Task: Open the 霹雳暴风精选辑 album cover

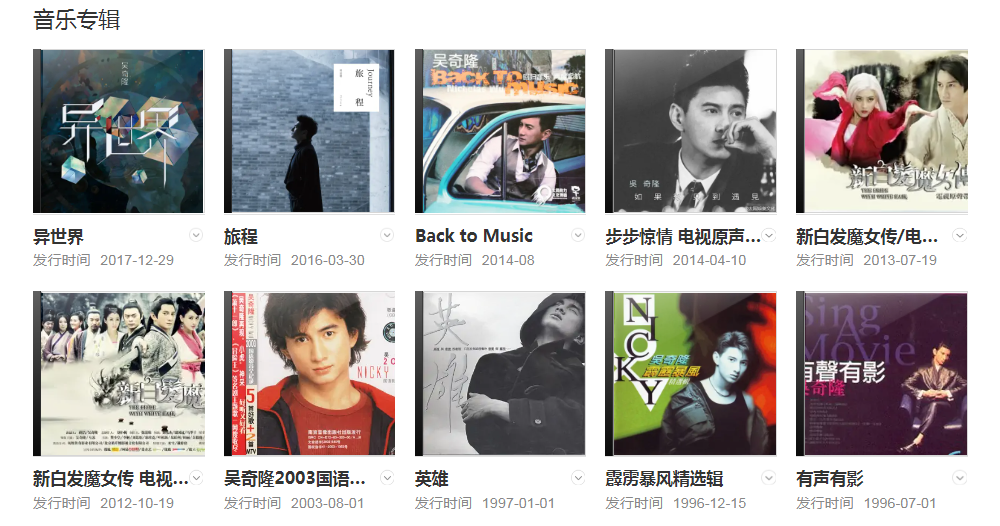Action: pyautogui.click(x=691, y=373)
